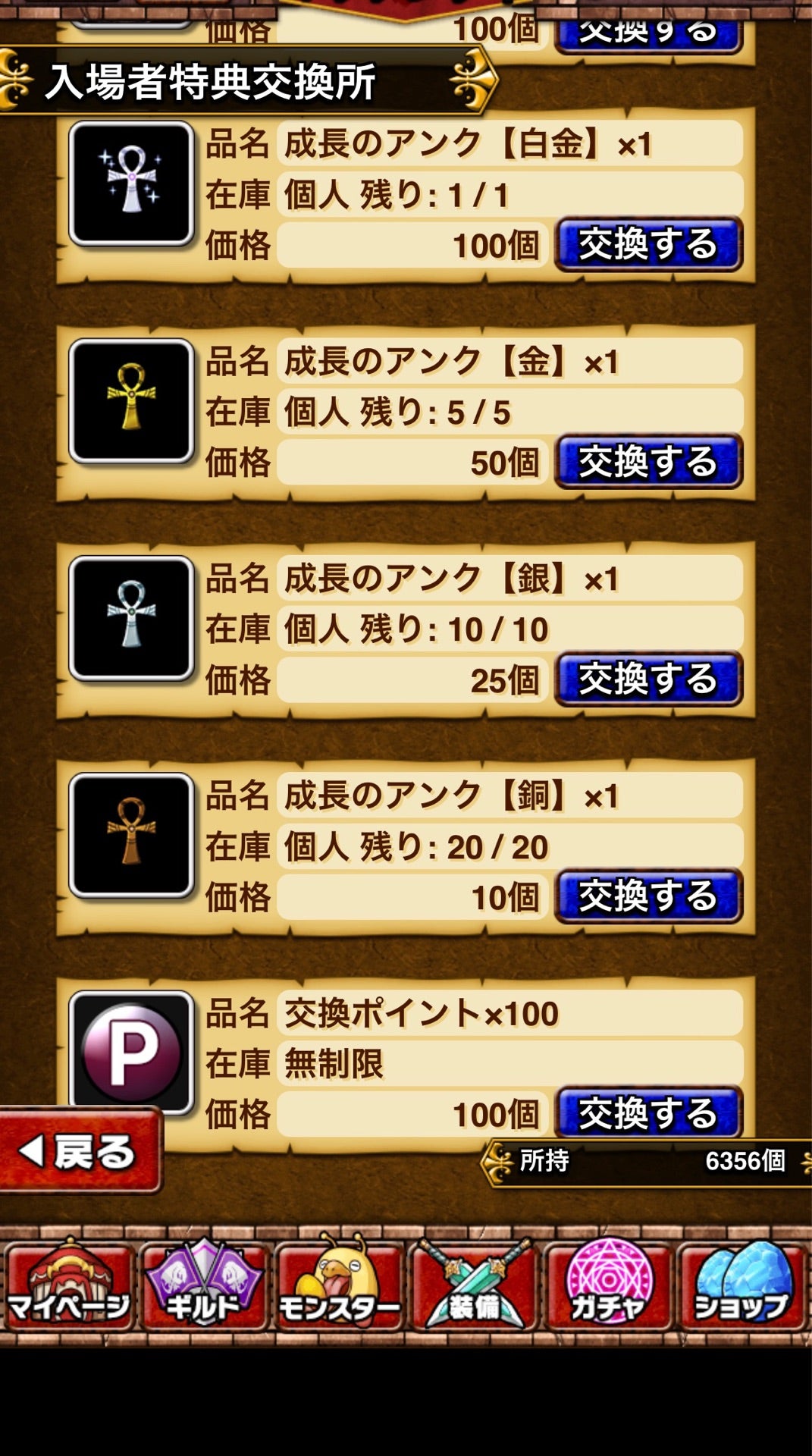Image resolution: width=812 pixels, height=1456 pixels.
Task: Open the モンスター tab
Action: click(338, 1287)
